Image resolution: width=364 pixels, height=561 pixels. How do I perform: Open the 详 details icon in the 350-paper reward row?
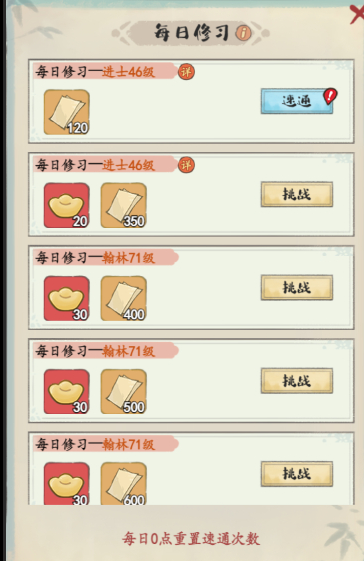[x=186, y=165]
